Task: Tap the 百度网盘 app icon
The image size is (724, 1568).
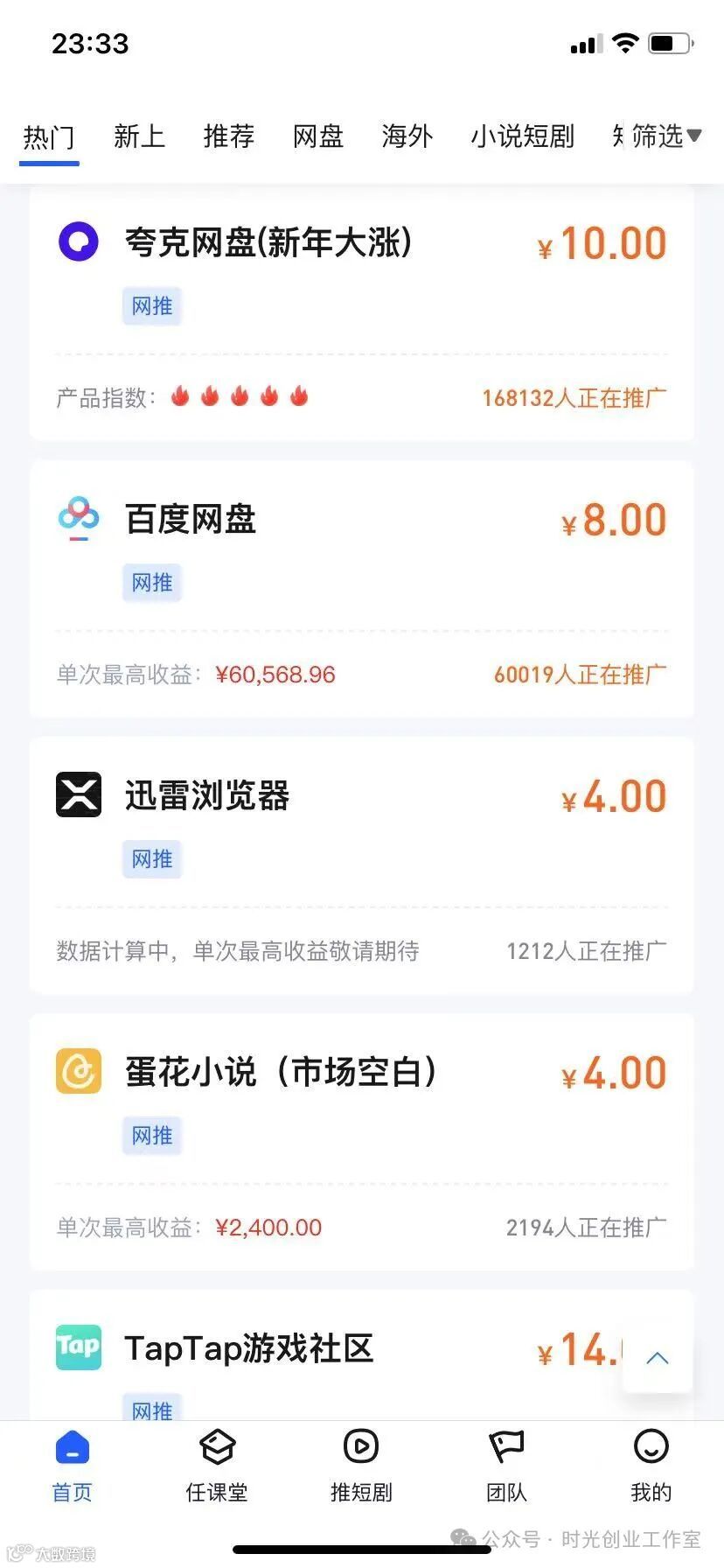Action: pyautogui.click(x=79, y=518)
